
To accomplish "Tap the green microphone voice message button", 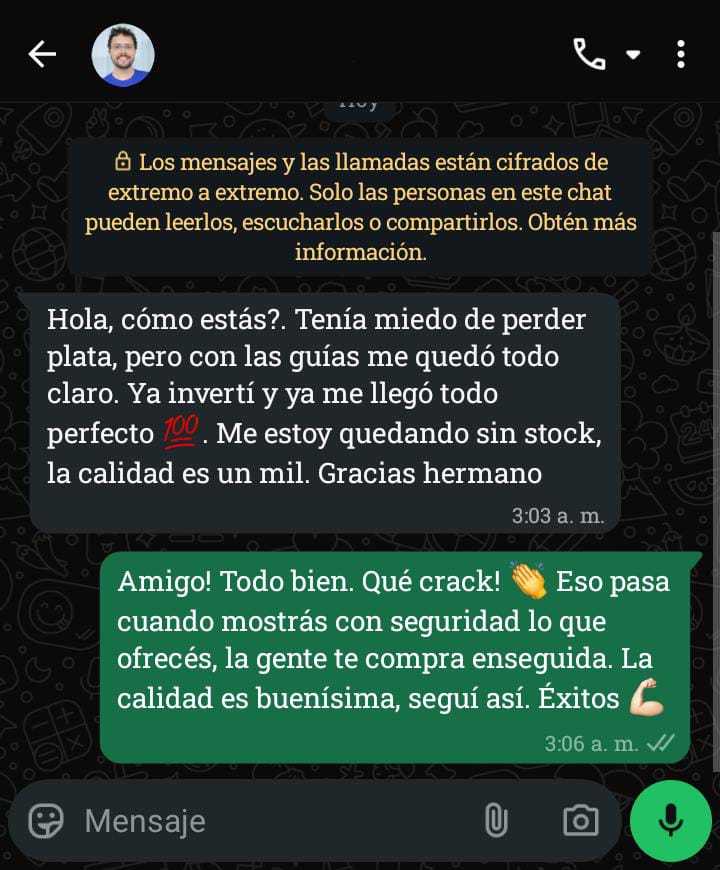I will (x=670, y=821).
